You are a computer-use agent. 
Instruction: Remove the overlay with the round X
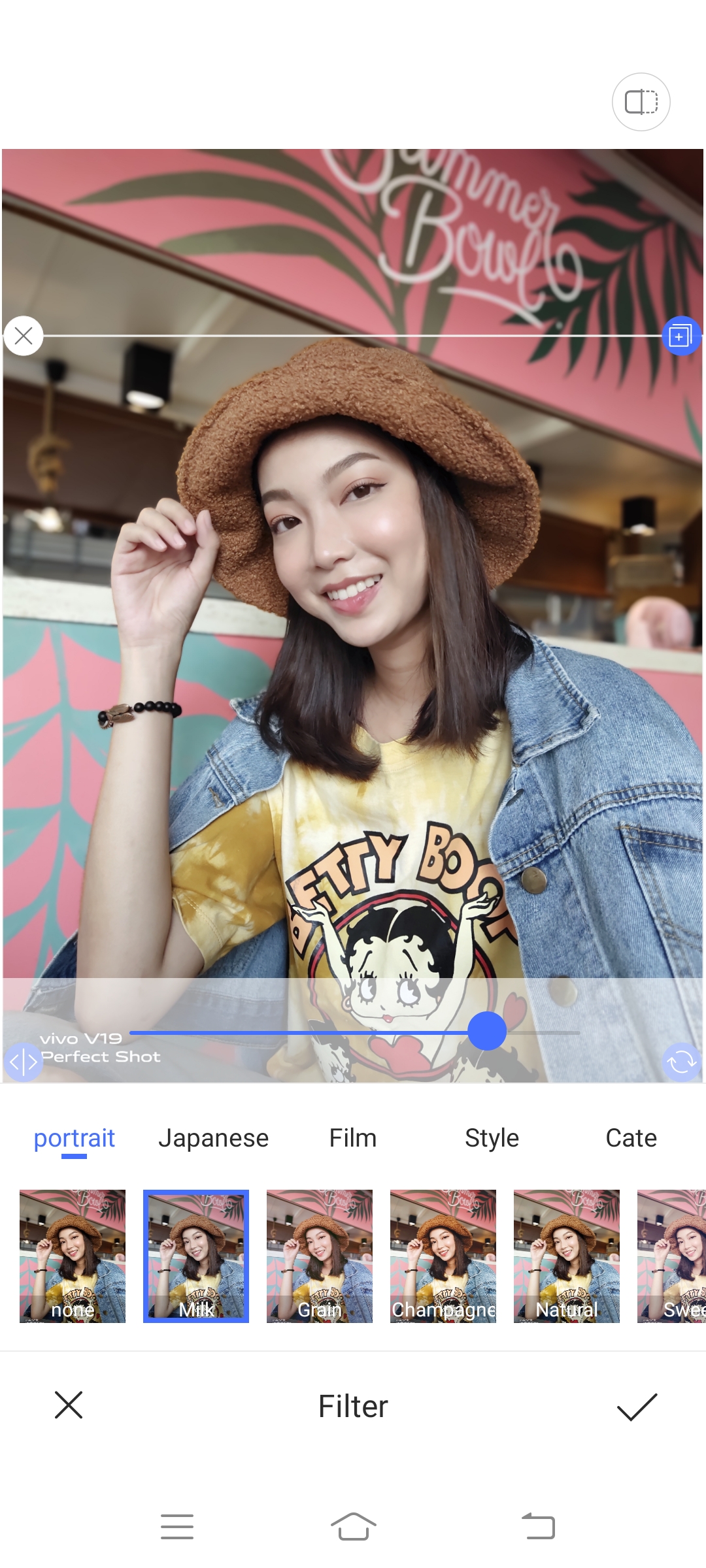[x=24, y=336]
